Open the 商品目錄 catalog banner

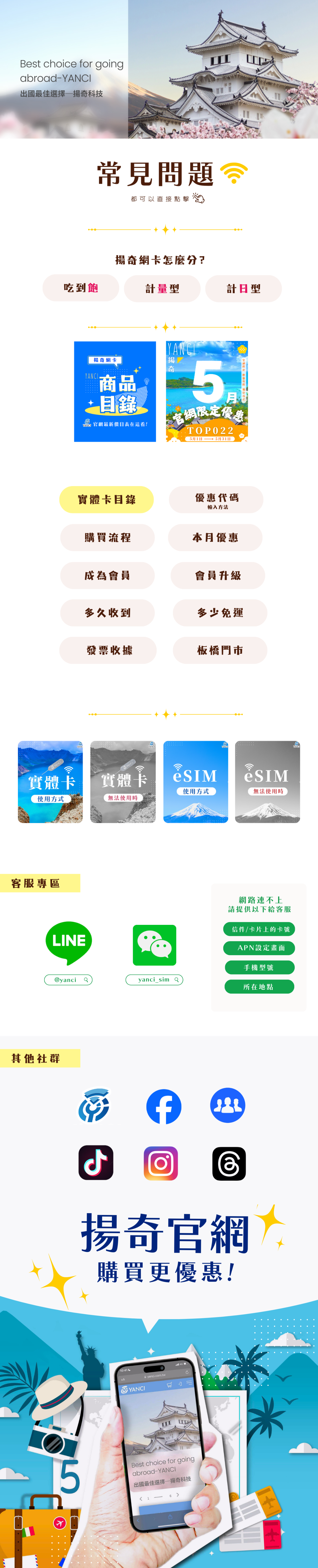(x=115, y=391)
